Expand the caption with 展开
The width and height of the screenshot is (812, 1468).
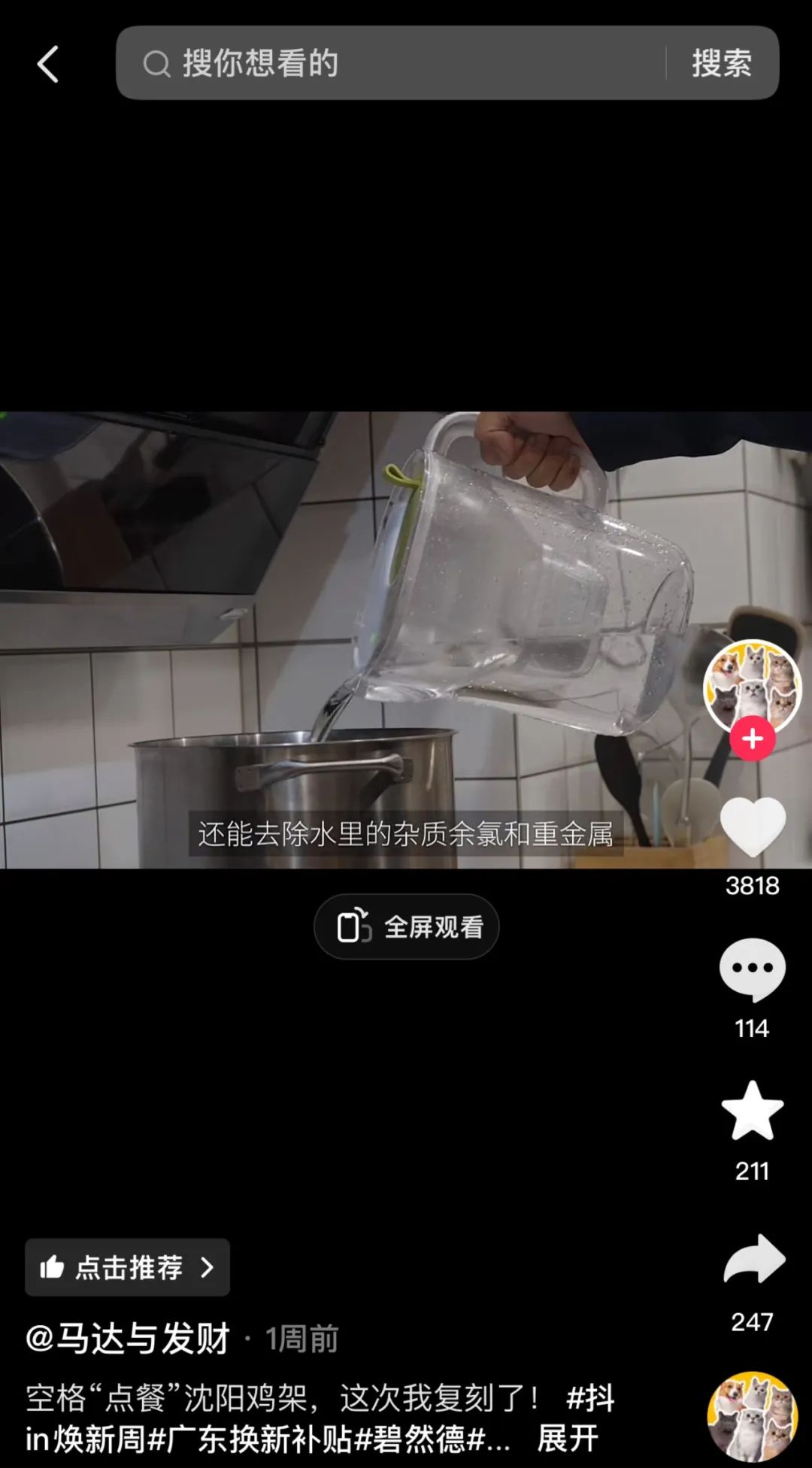[568, 1439]
